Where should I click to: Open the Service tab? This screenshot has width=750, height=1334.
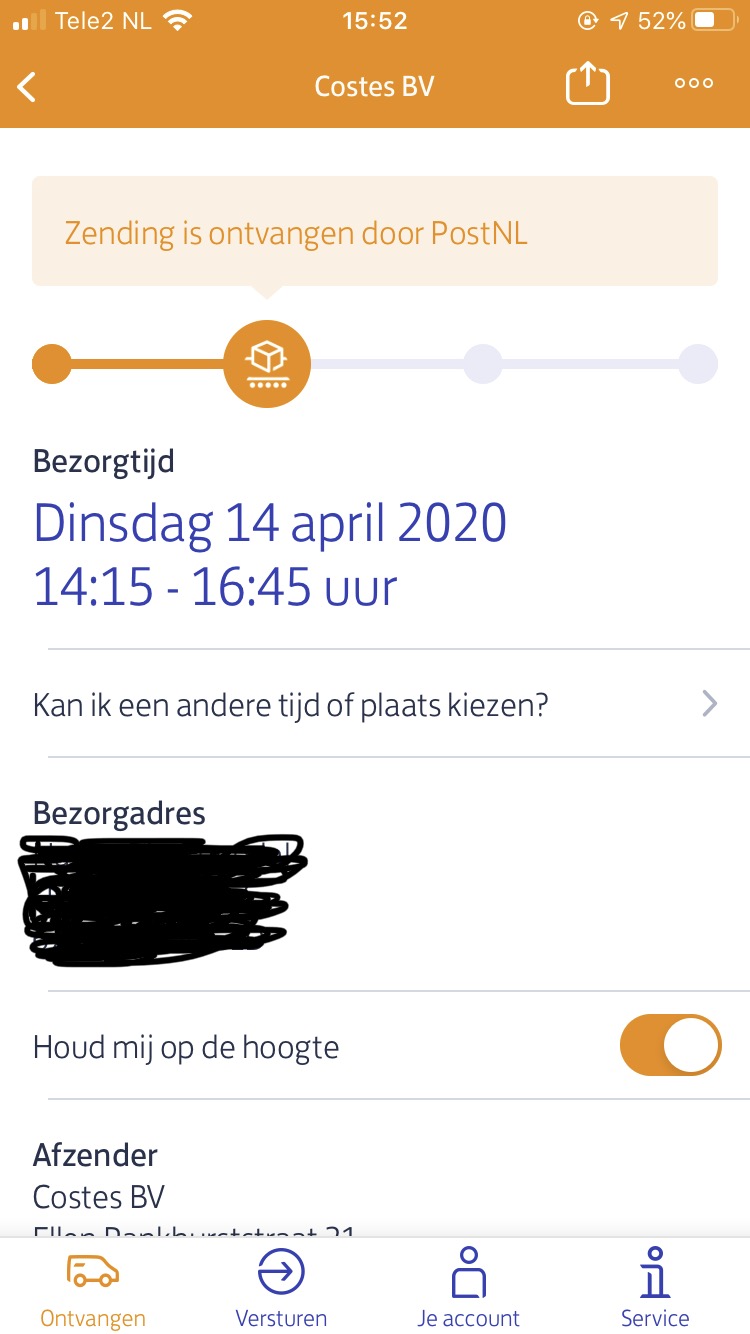click(x=655, y=1288)
